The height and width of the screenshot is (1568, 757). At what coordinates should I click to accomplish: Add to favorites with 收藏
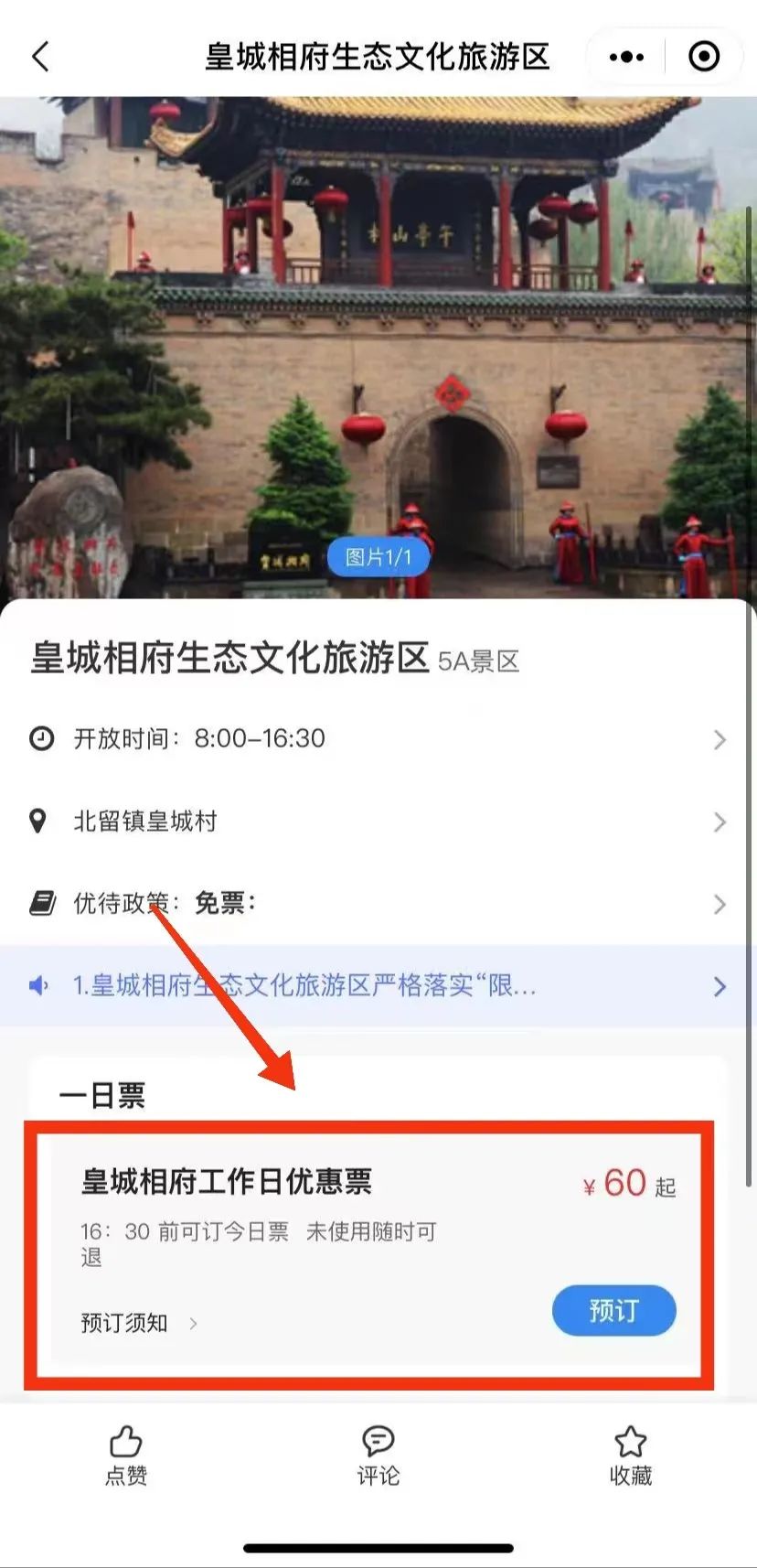coord(631,1455)
